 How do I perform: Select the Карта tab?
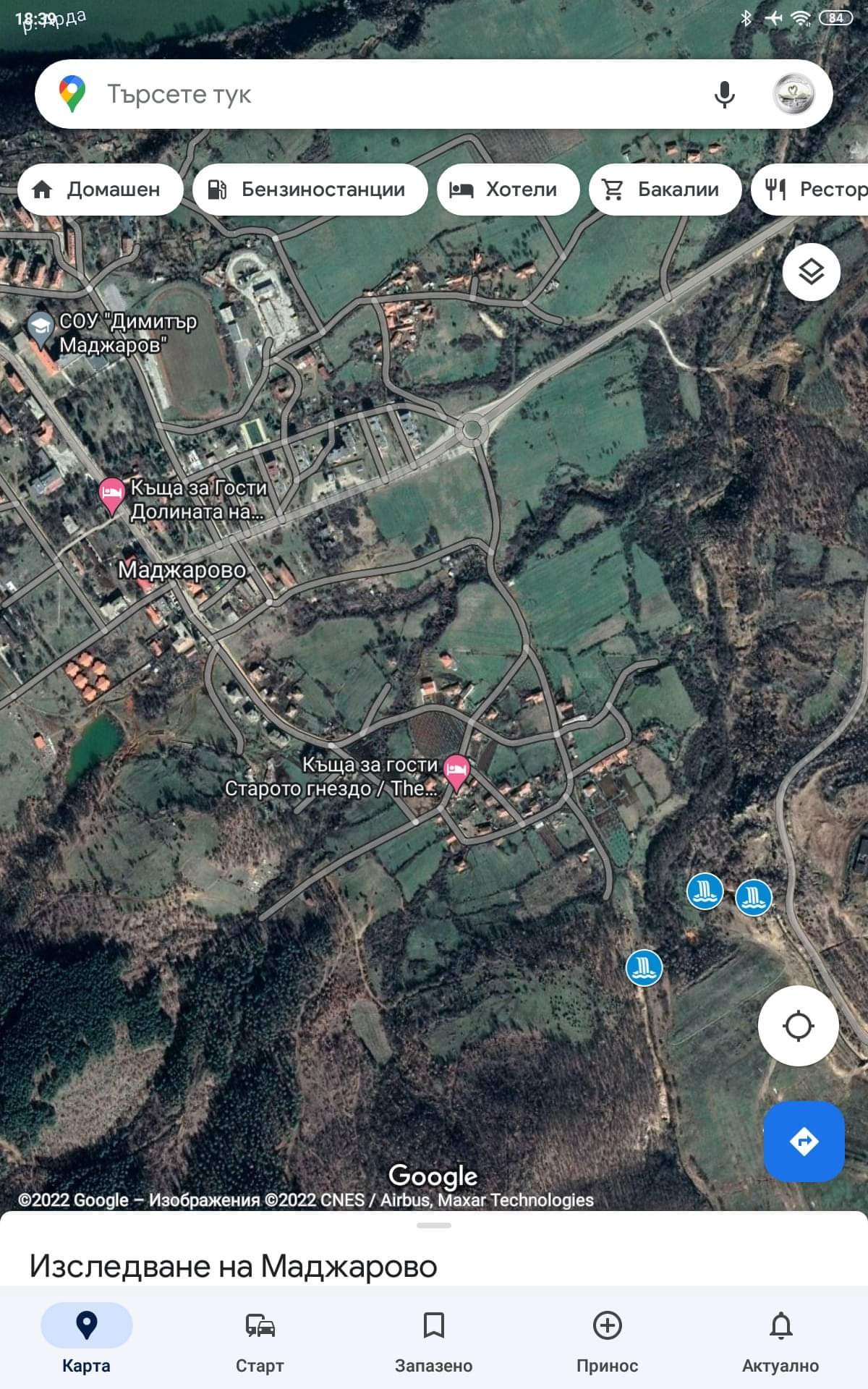click(86, 1343)
